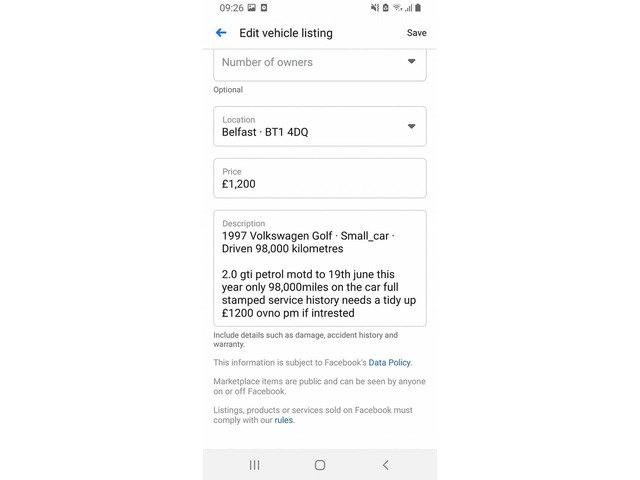Open the system recent apps view
Image resolution: width=640 pixels, height=480 pixels.
click(254, 465)
